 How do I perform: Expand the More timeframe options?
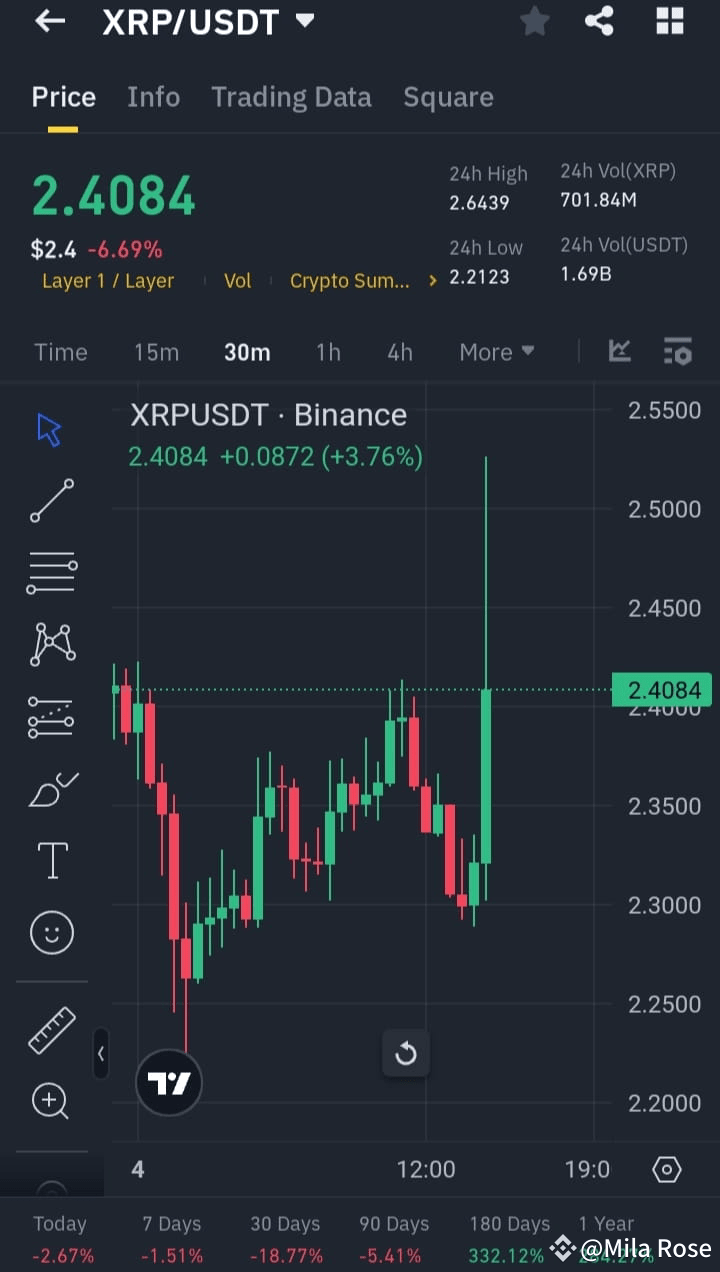click(496, 352)
